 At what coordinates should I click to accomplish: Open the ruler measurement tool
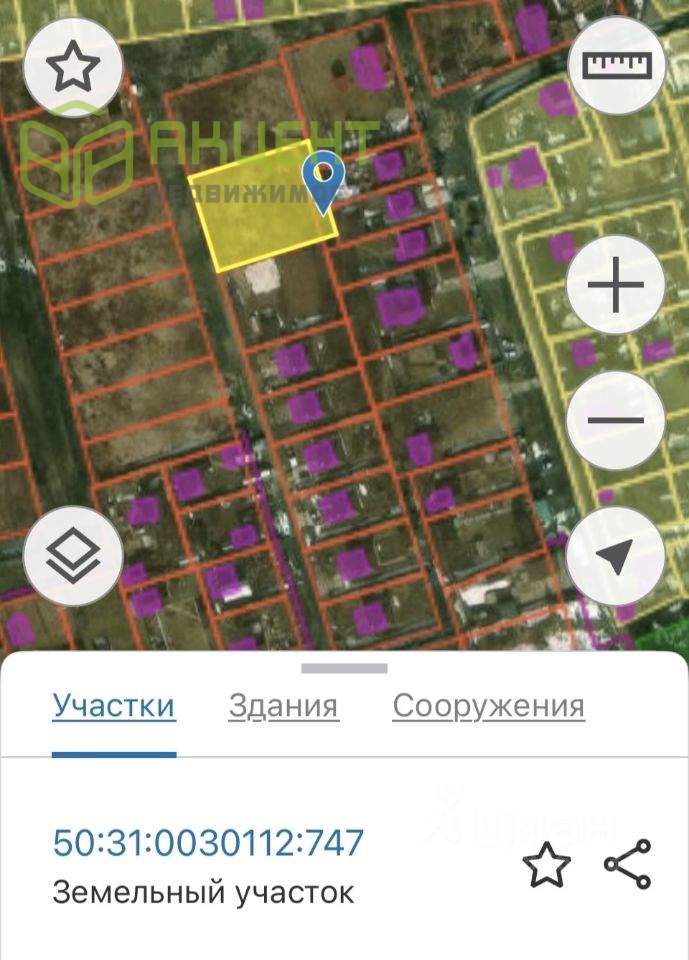(616, 65)
